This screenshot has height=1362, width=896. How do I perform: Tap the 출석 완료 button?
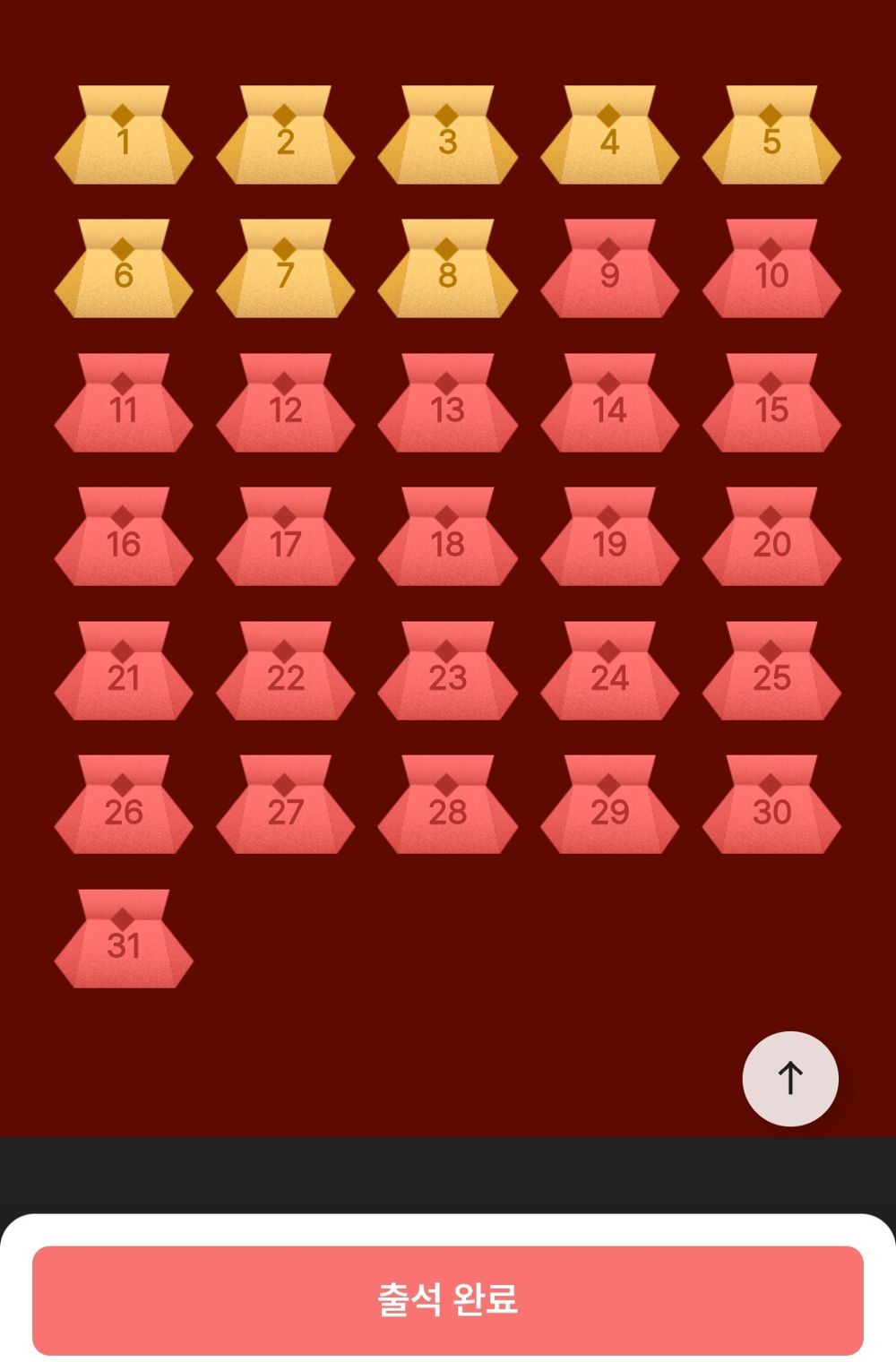pos(448,1299)
